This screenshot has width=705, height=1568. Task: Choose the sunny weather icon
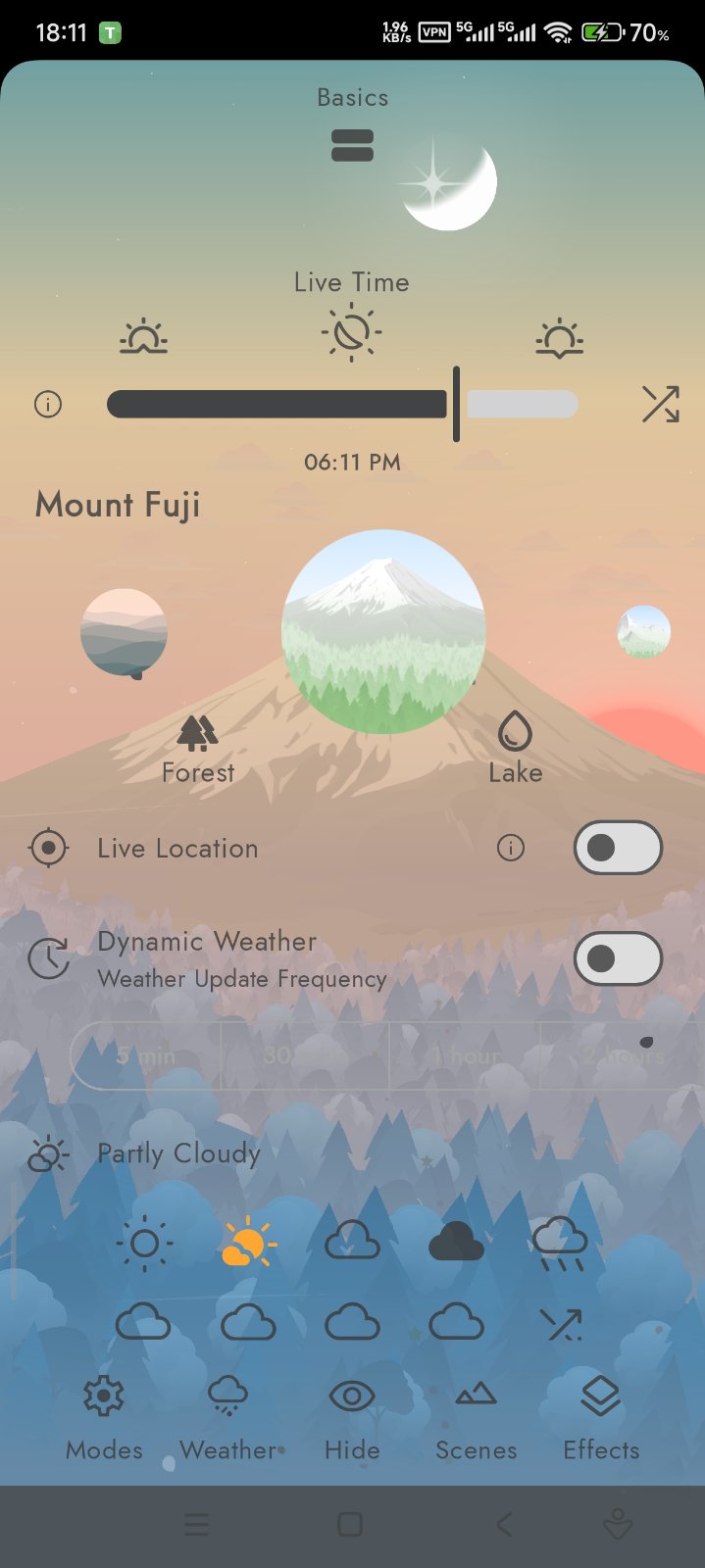(x=144, y=1244)
